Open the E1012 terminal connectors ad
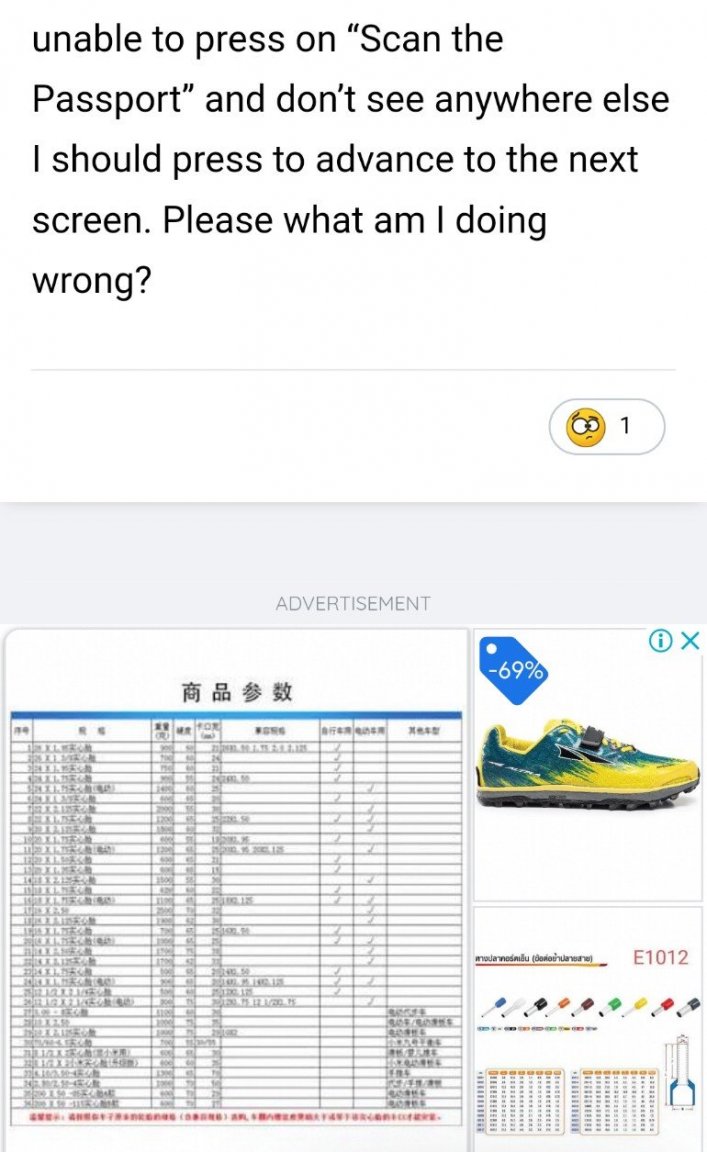 (588, 1030)
